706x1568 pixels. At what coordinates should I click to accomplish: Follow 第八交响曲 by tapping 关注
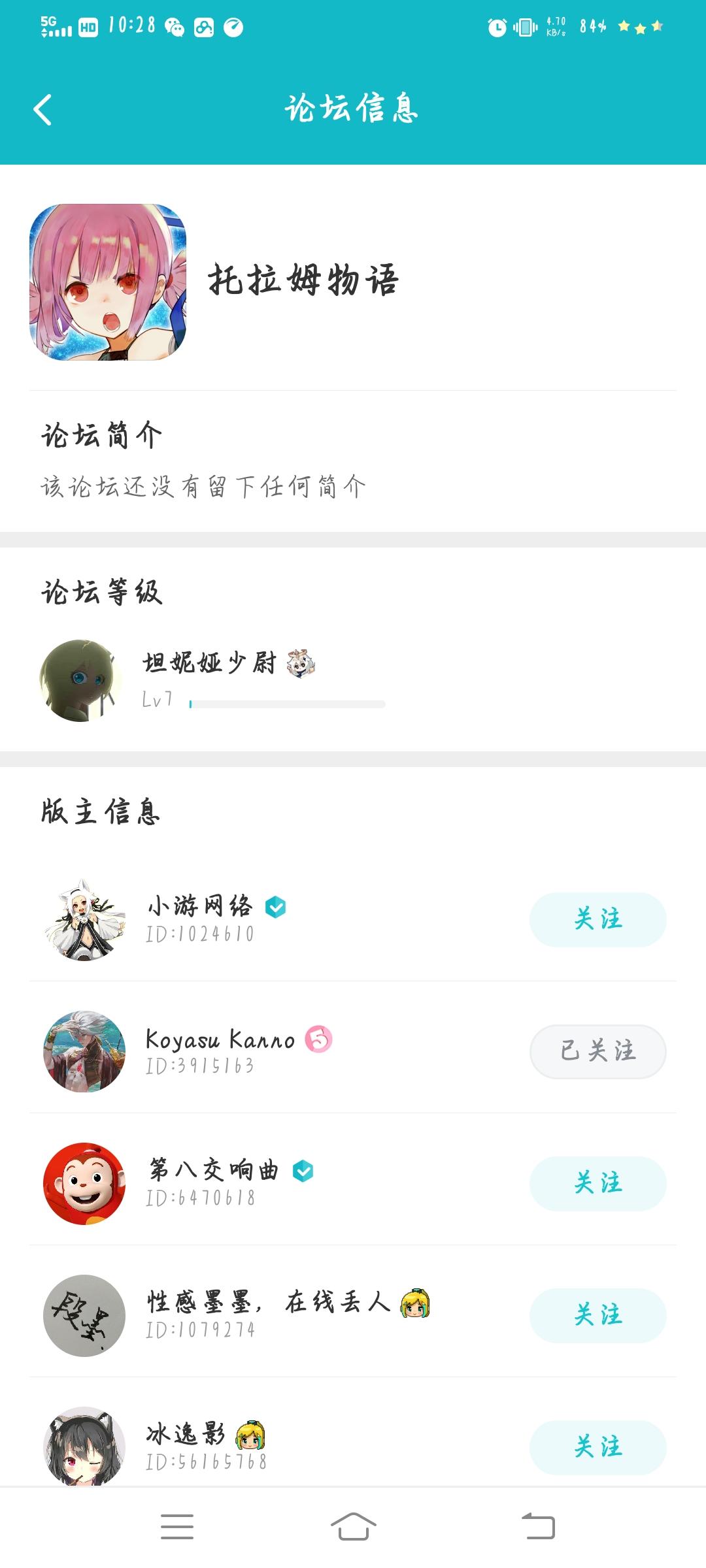597,1183
